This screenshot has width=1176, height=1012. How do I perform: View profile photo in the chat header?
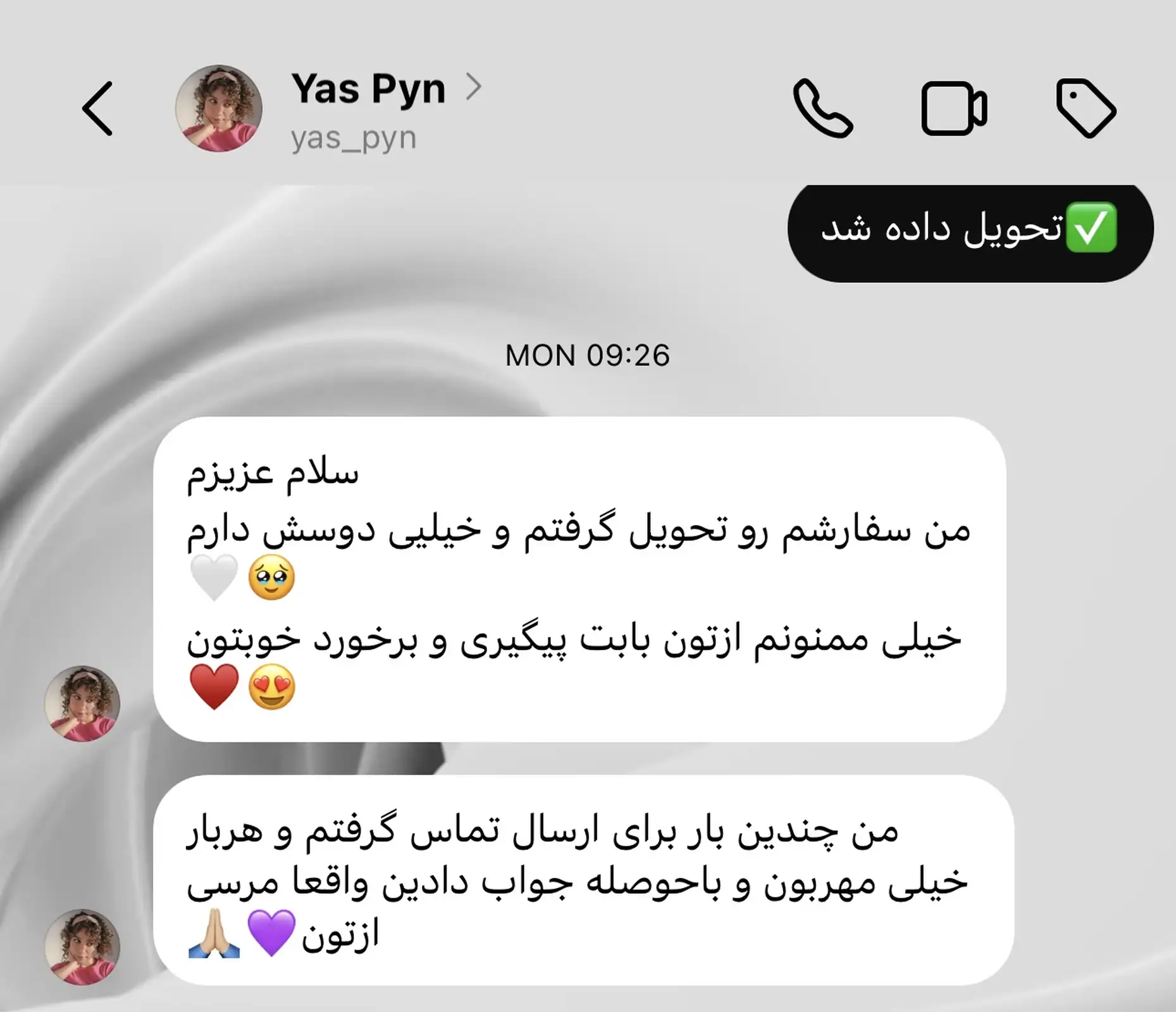pyautogui.click(x=219, y=108)
